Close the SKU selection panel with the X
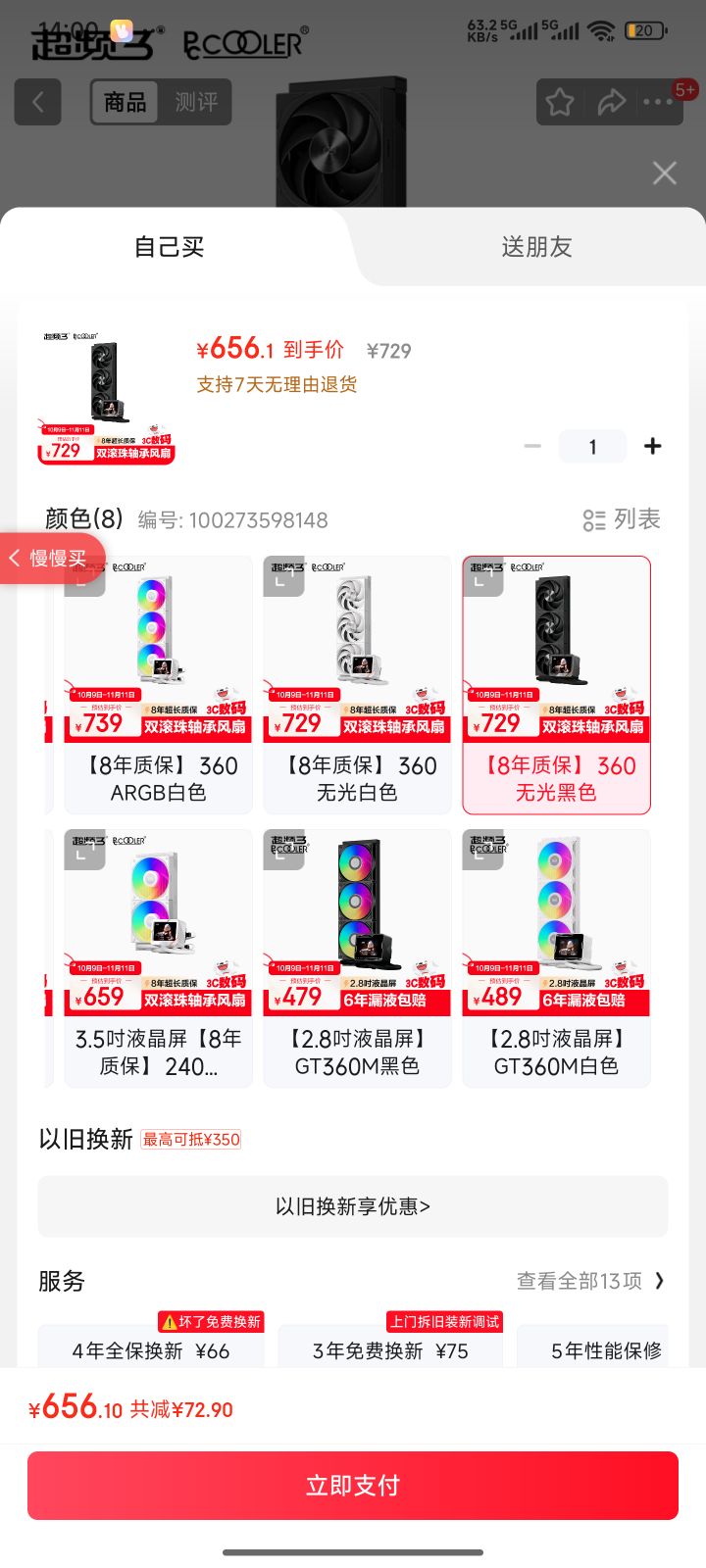 click(664, 172)
